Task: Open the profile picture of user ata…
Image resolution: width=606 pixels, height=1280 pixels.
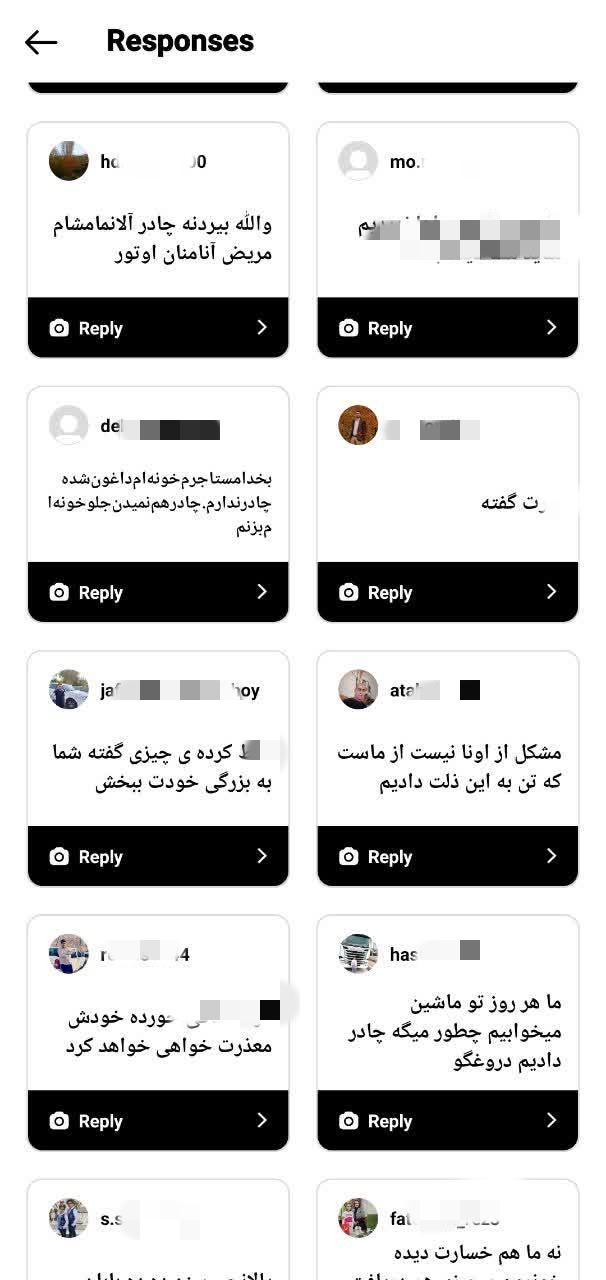Action: 358,690
